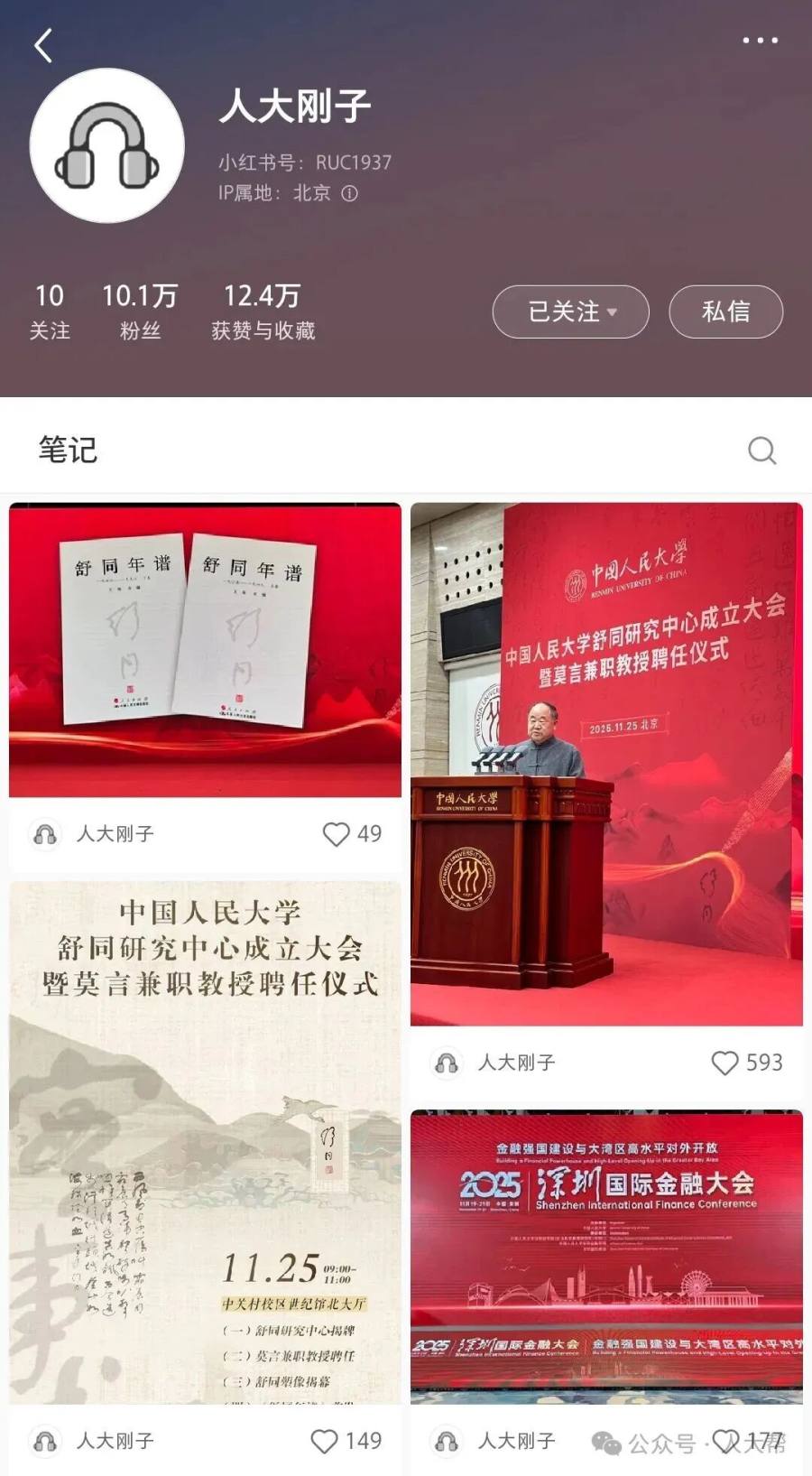Open the three-dot overflow menu
This screenshot has width=812, height=1476.
760,41
